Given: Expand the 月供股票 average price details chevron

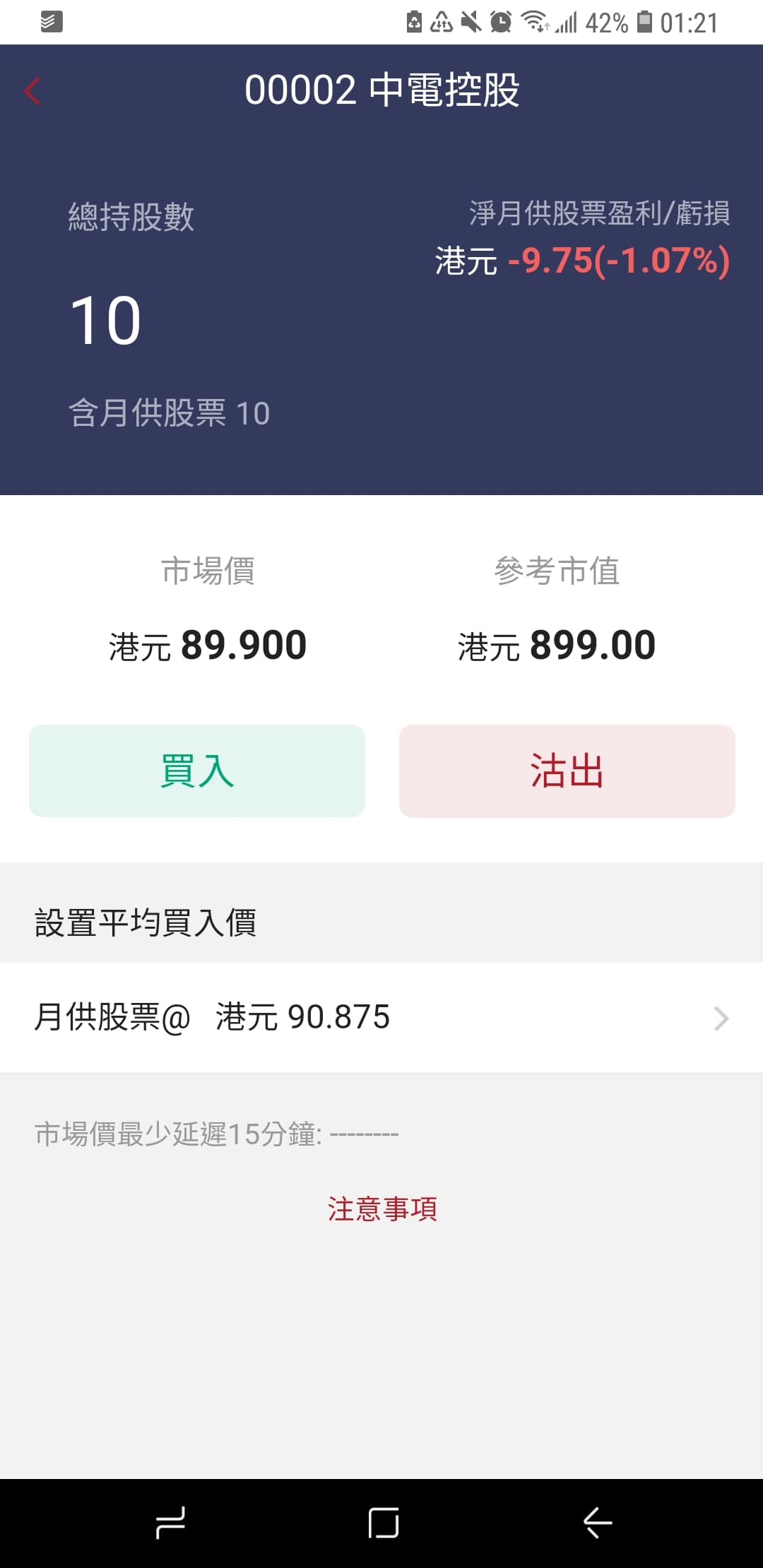Looking at the screenshot, I should [x=722, y=1018].
